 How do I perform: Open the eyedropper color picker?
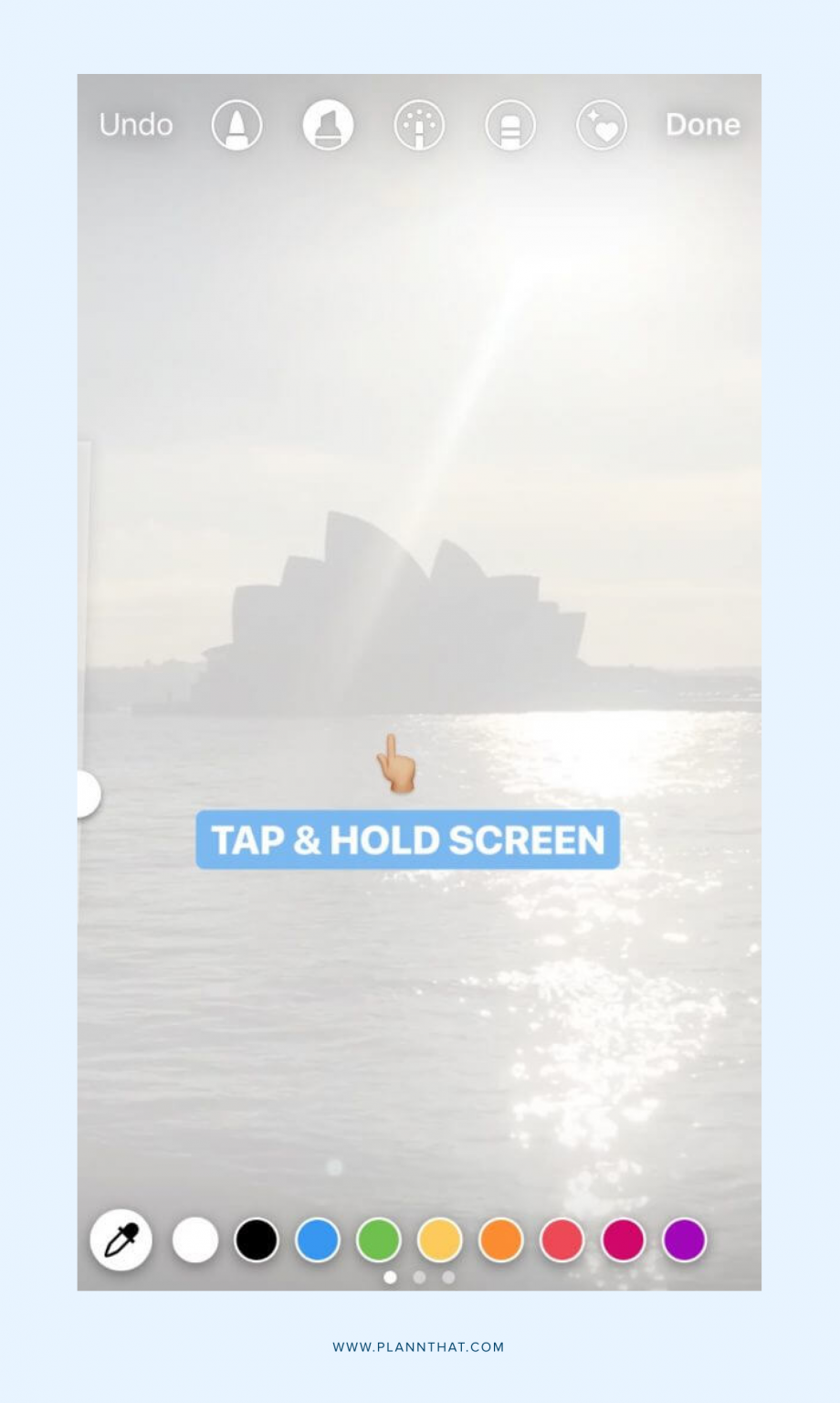120,1239
